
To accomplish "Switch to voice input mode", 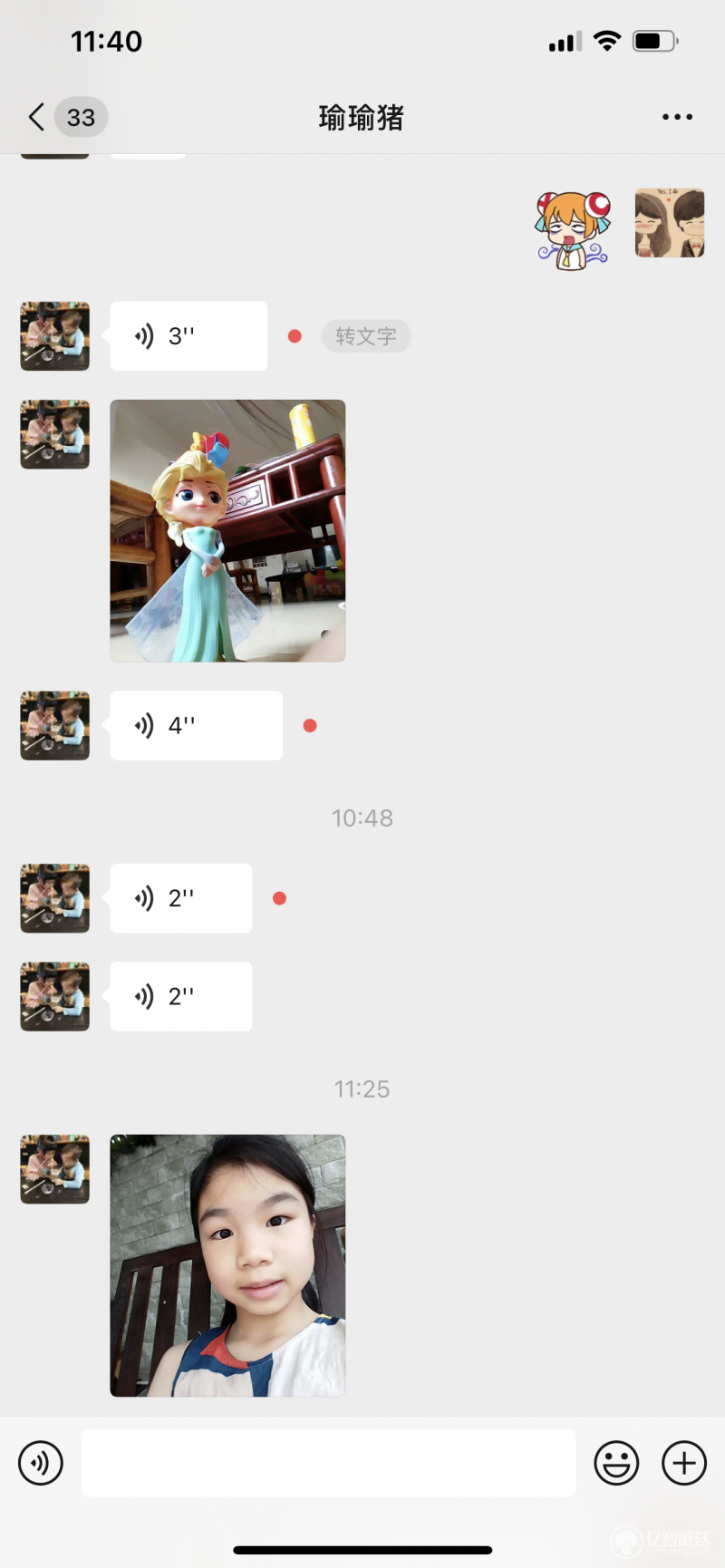I will [41, 1463].
